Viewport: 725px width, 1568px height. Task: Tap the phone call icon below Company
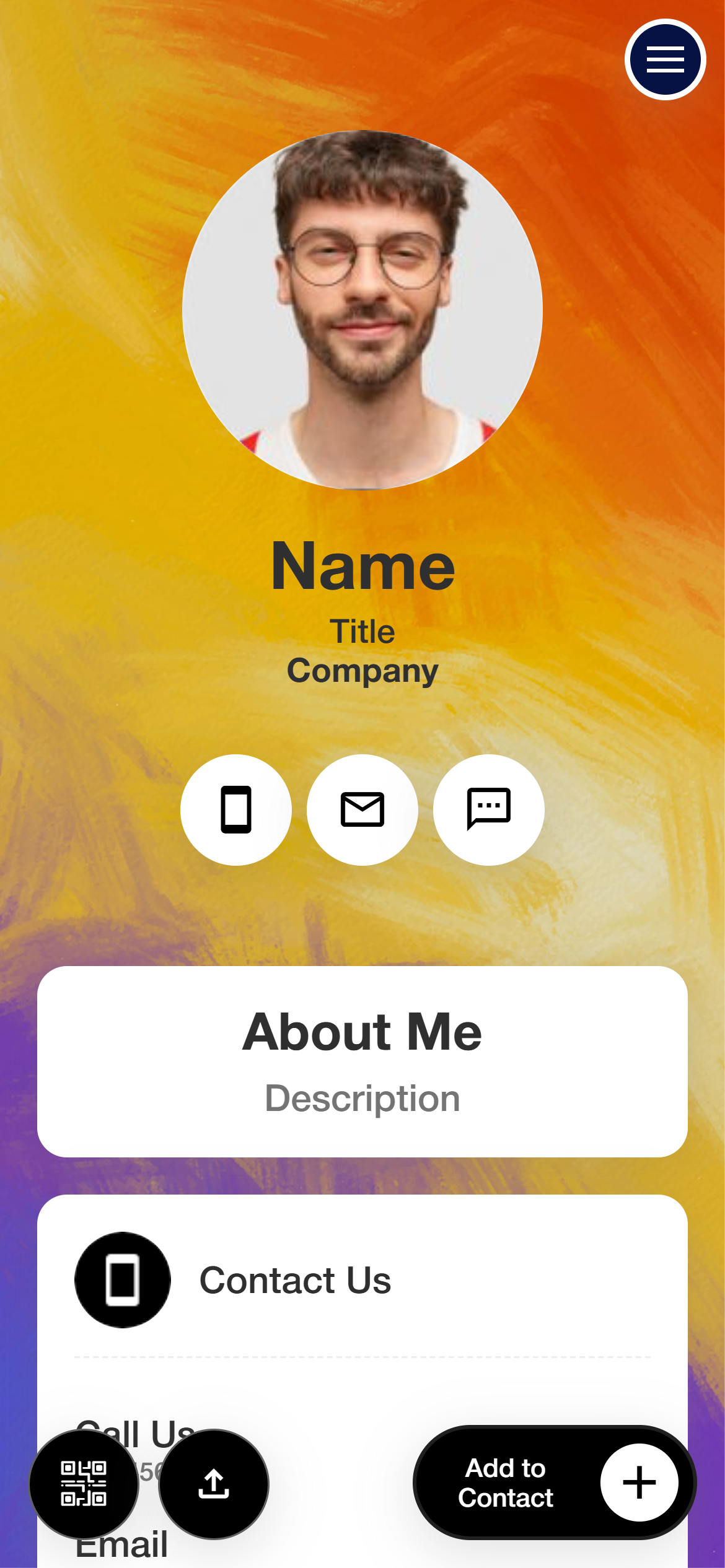(x=236, y=809)
